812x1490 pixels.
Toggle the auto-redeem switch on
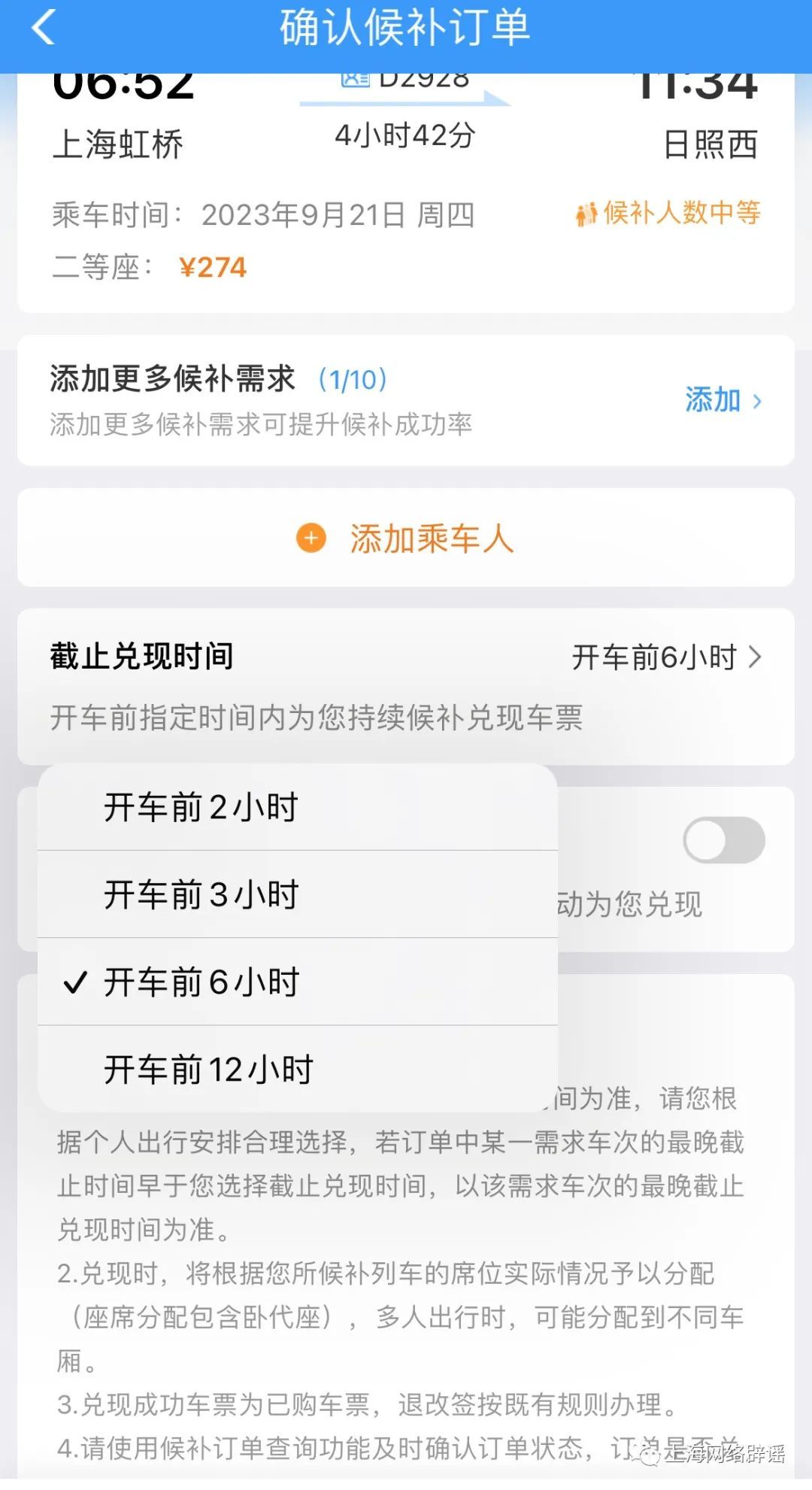(x=723, y=840)
